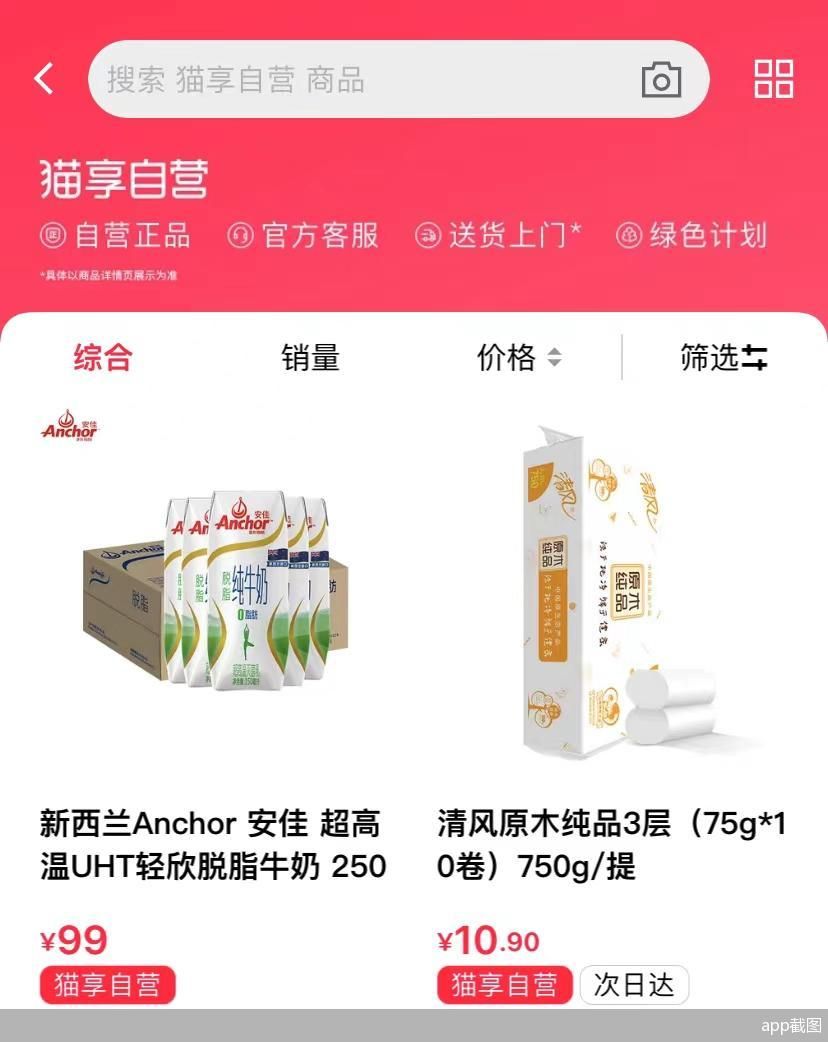
Task: Open 官方客服 customer service icon
Action: click(x=303, y=235)
